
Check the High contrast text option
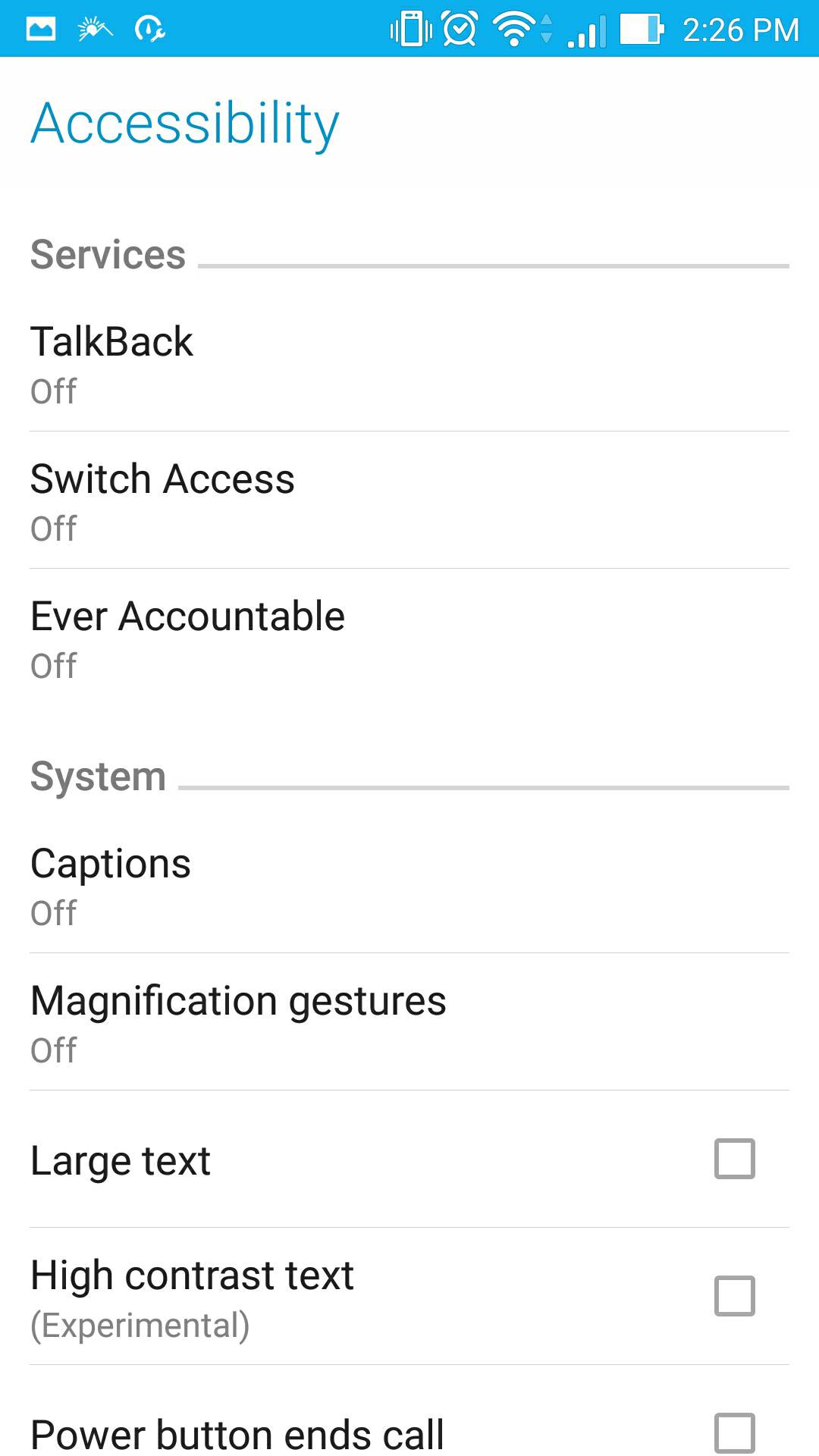[x=734, y=1296]
